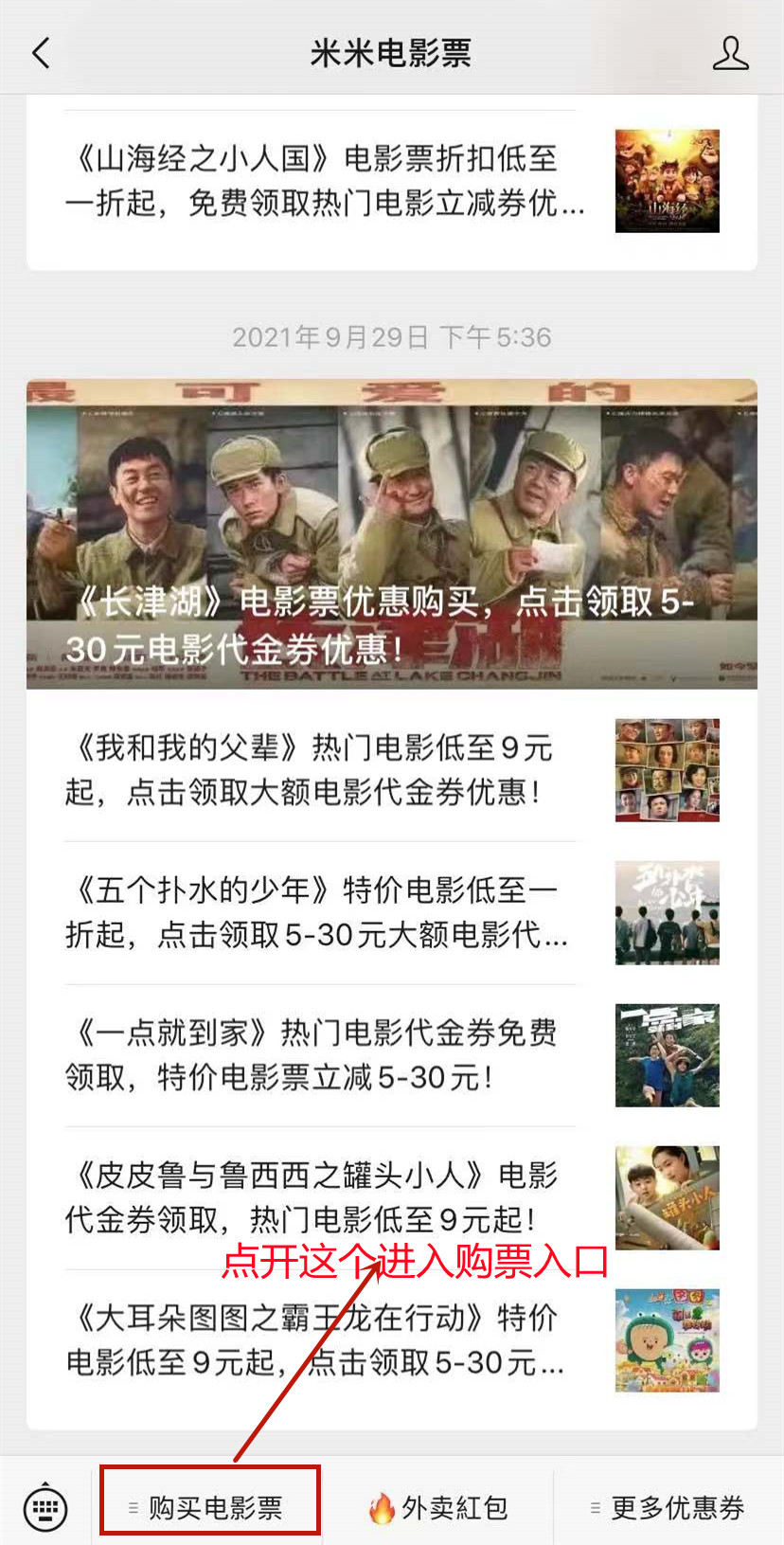Open the 我和我的父辈 movie coupon article
Image resolution: width=784 pixels, height=1545 pixels.
tap(392, 770)
